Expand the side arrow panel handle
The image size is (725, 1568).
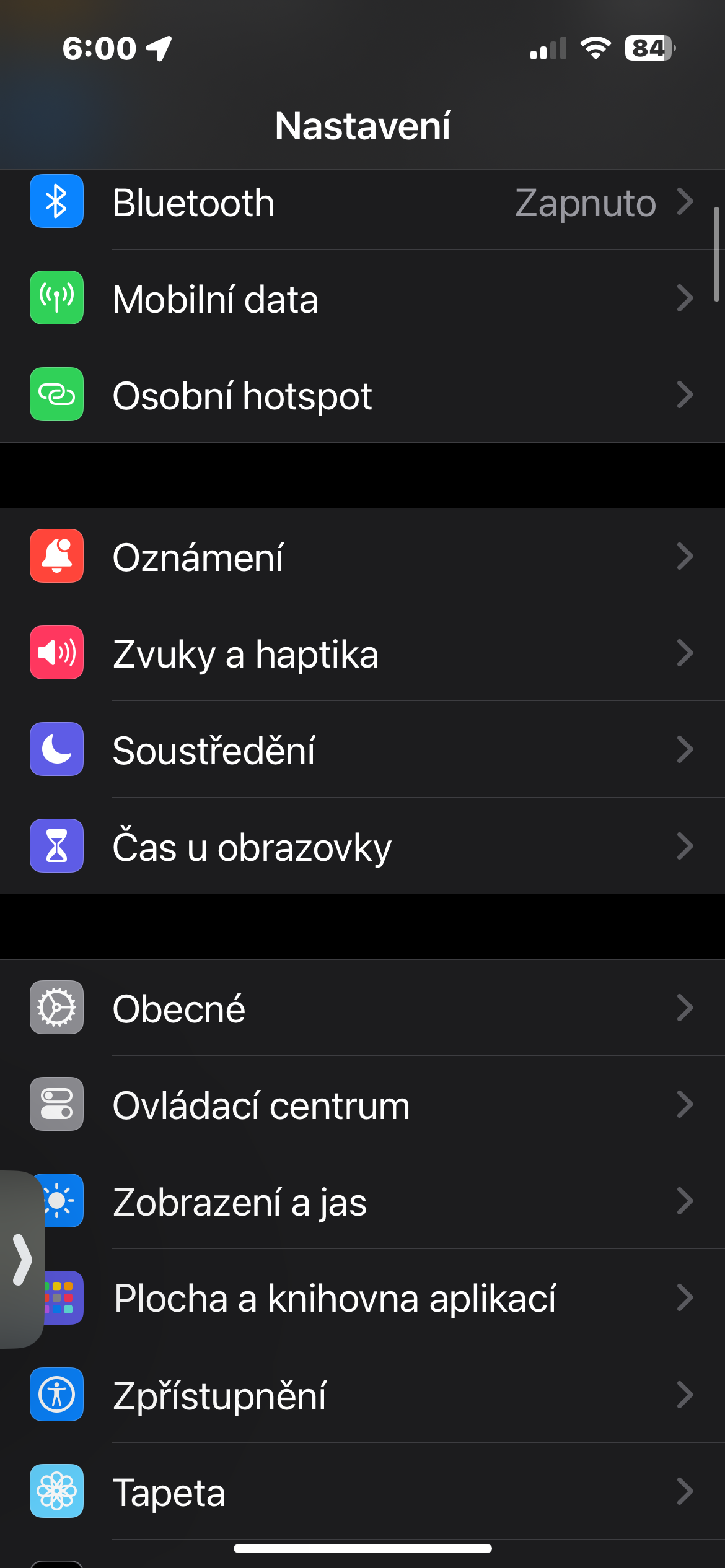click(x=22, y=1259)
